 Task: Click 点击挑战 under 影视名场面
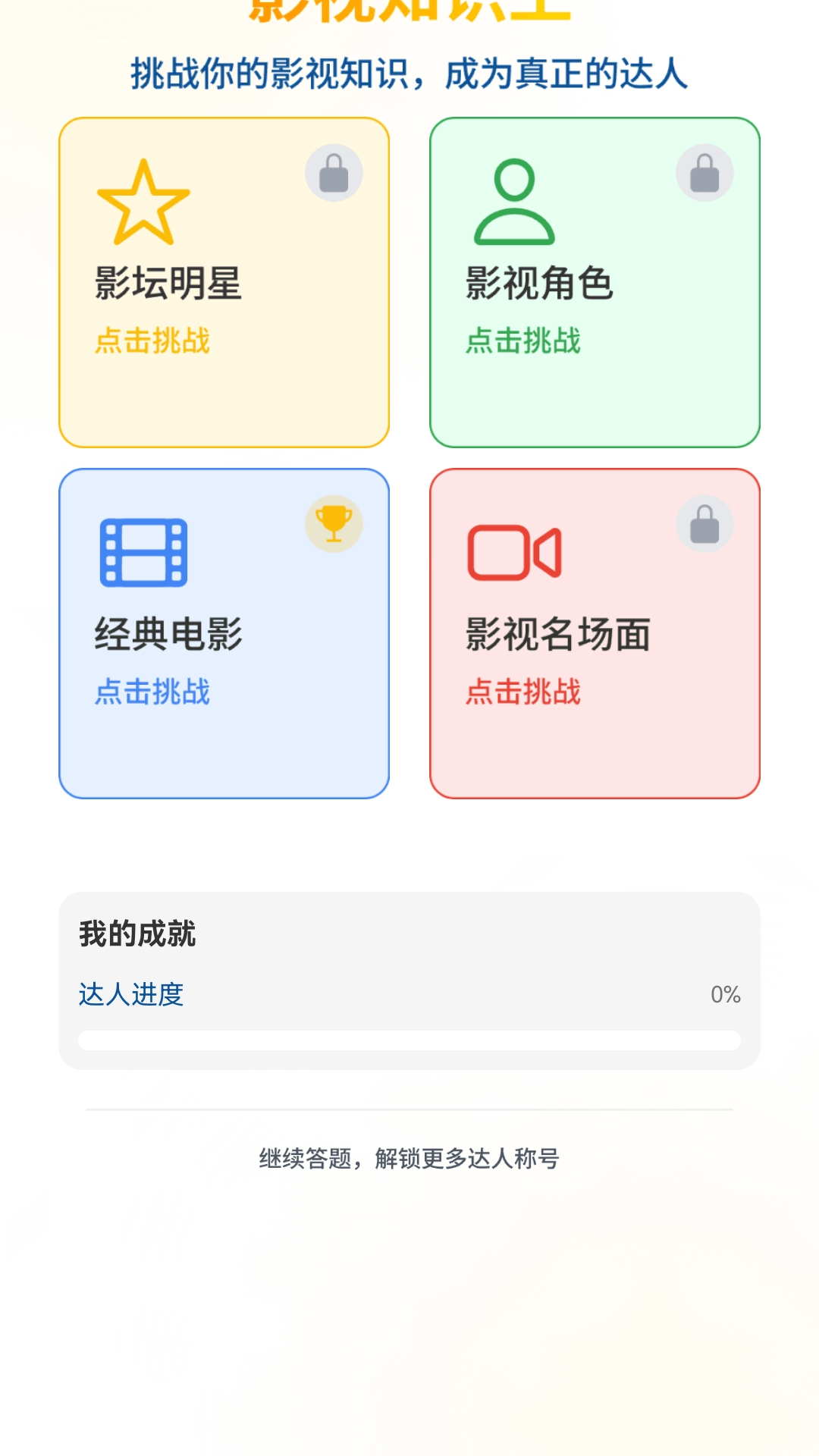click(x=523, y=692)
